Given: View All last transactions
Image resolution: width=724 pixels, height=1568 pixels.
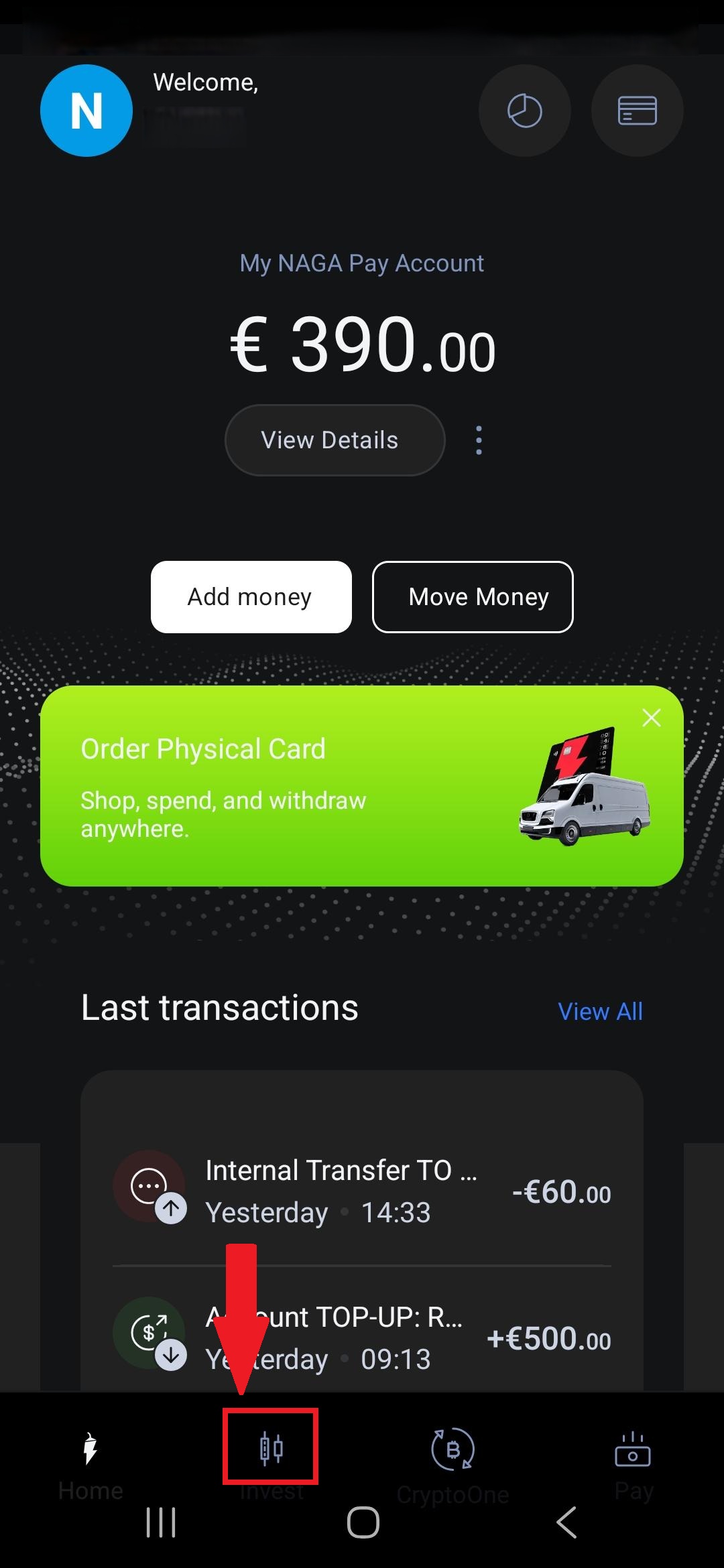Looking at the screenshot, I should 601,1011.
